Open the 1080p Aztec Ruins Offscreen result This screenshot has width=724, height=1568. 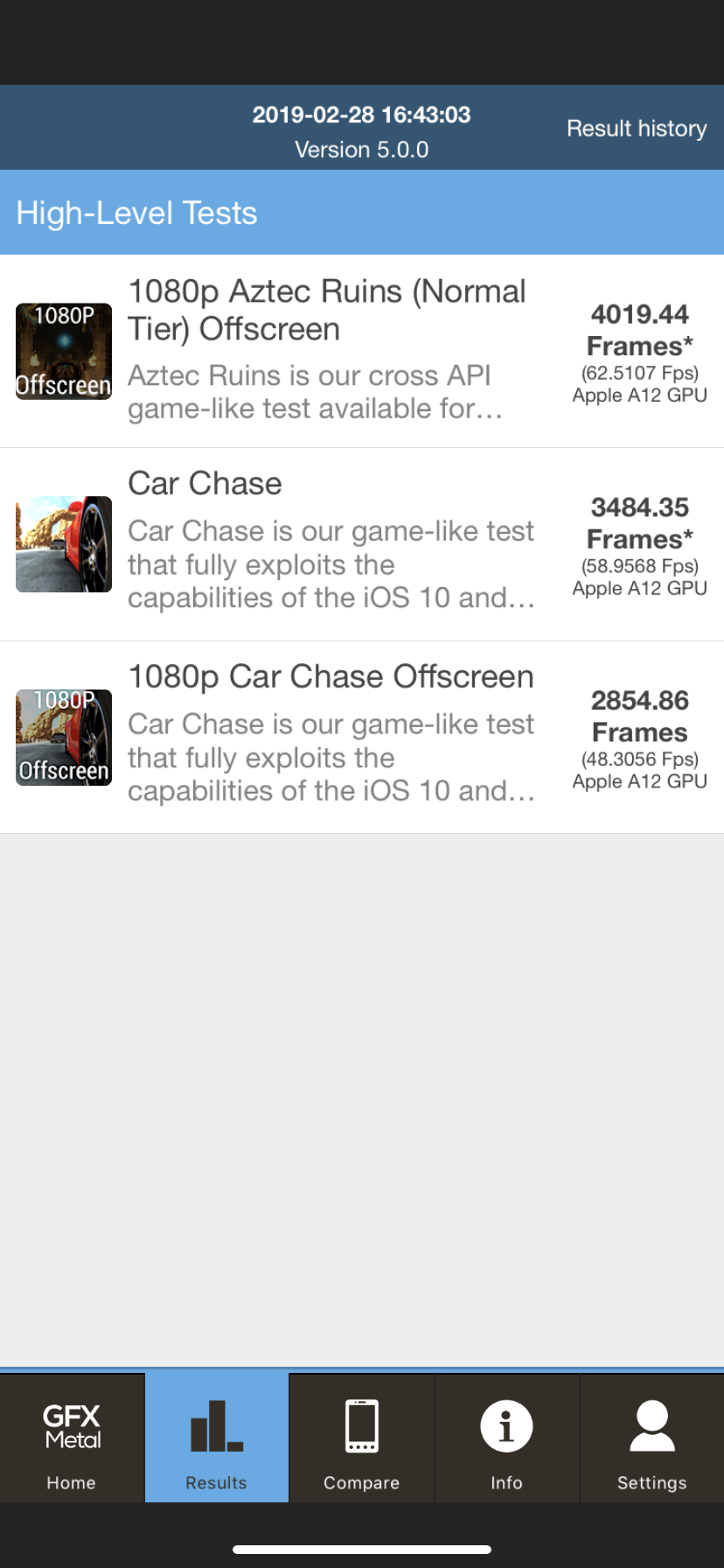[362, 351]
